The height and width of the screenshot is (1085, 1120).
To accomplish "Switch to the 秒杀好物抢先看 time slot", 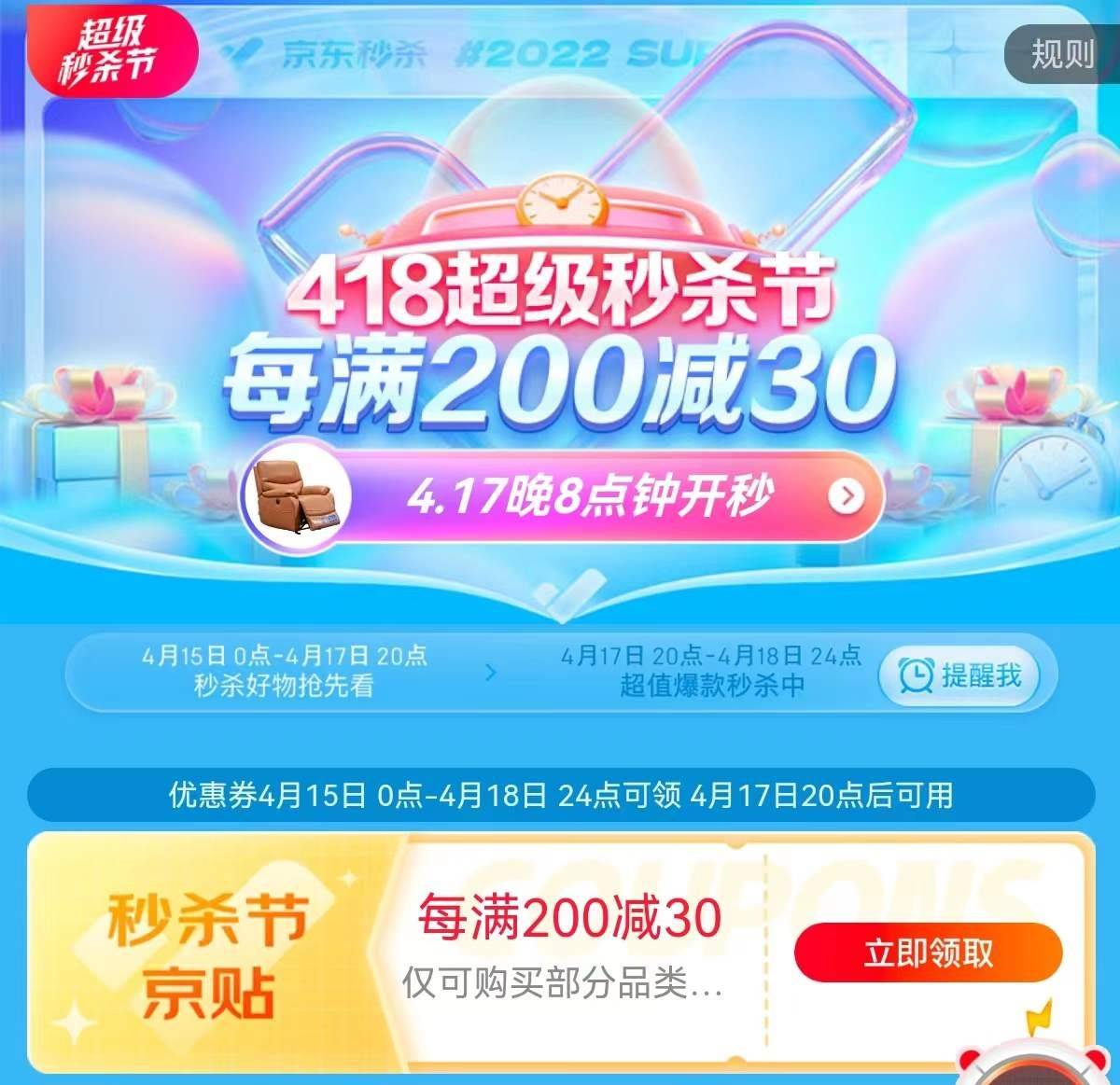I will point(284,672).
